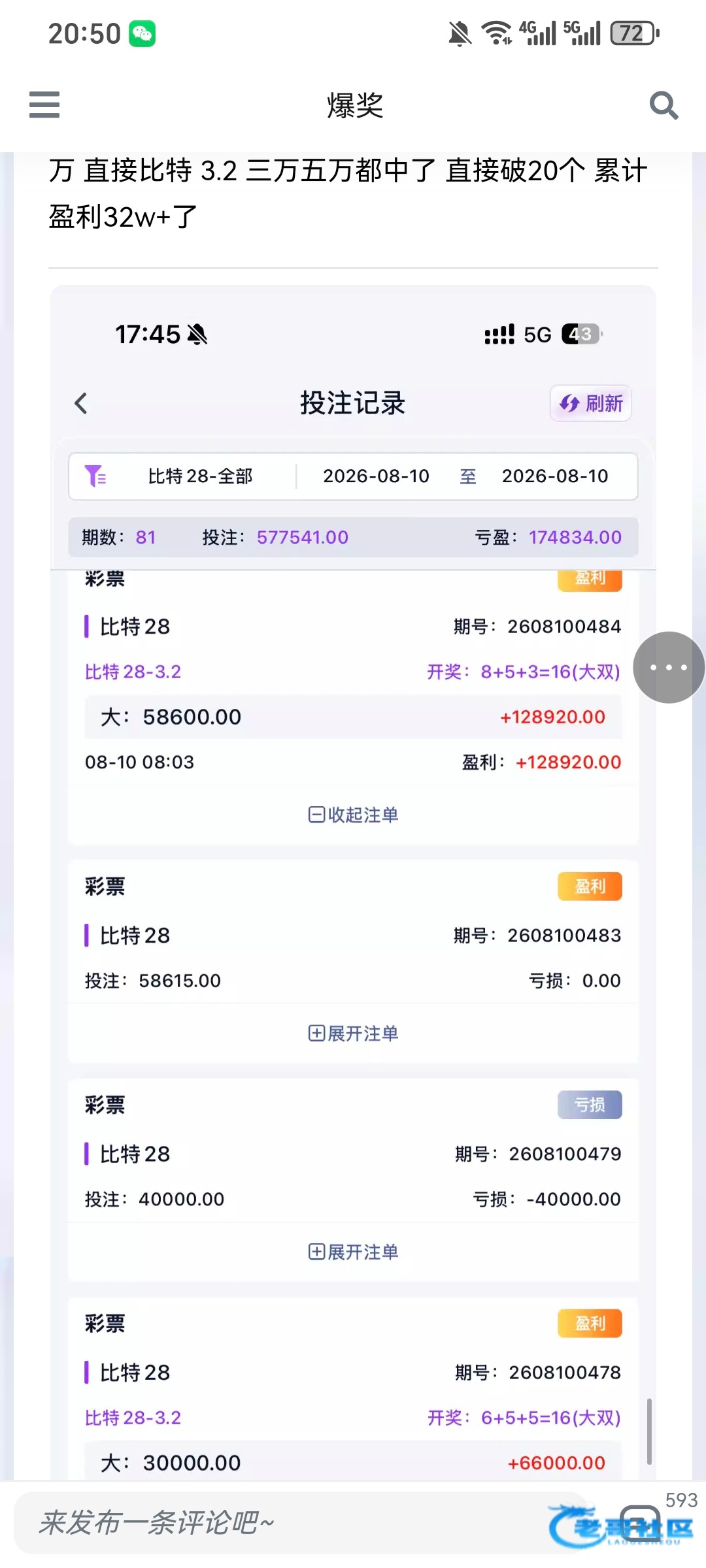This screenshot has width=706, height=1568.
Task: Open the 593 comments icon
Action: pos(641,1520)
